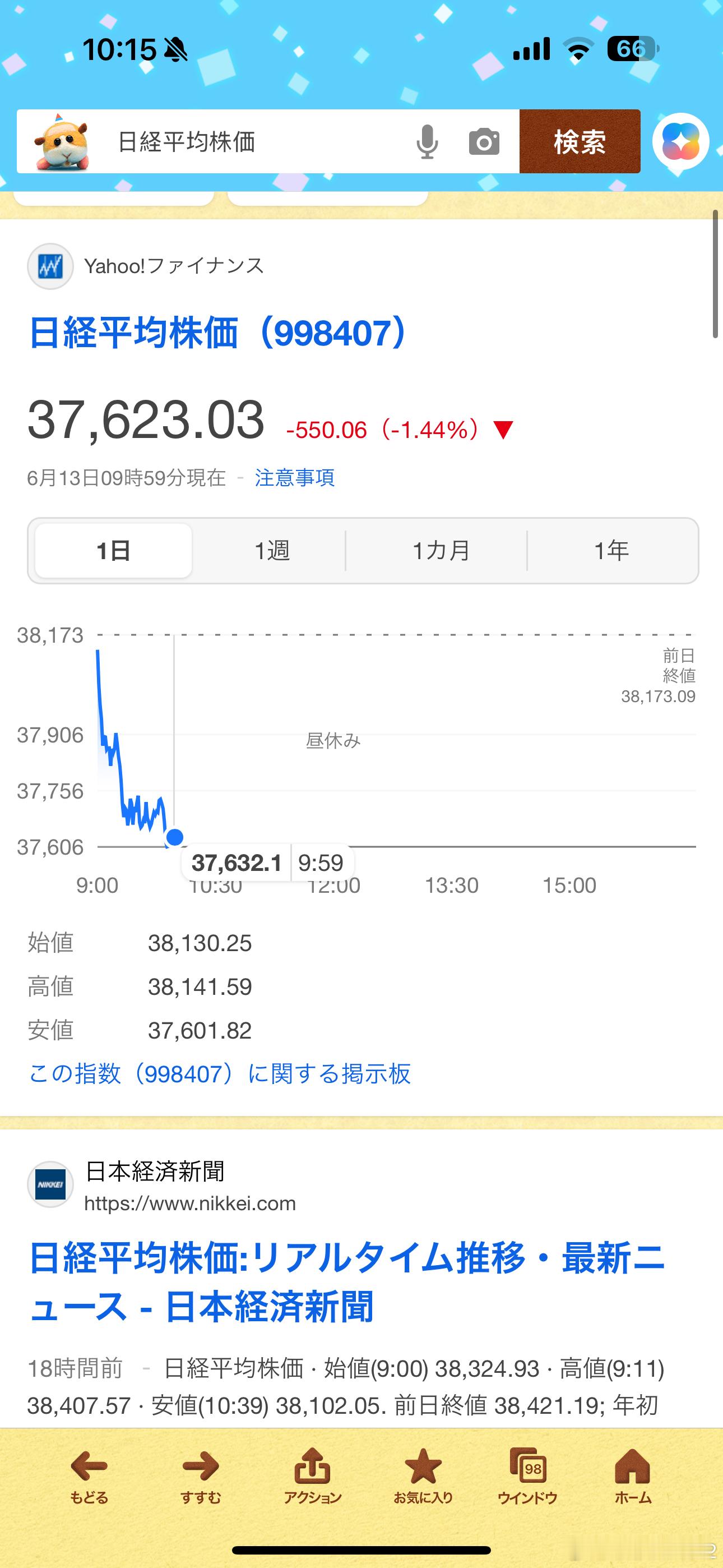Select the 1日 chart range
Image resolution: width=723 pixels, height=1568 pixels.
coord(114,551)
